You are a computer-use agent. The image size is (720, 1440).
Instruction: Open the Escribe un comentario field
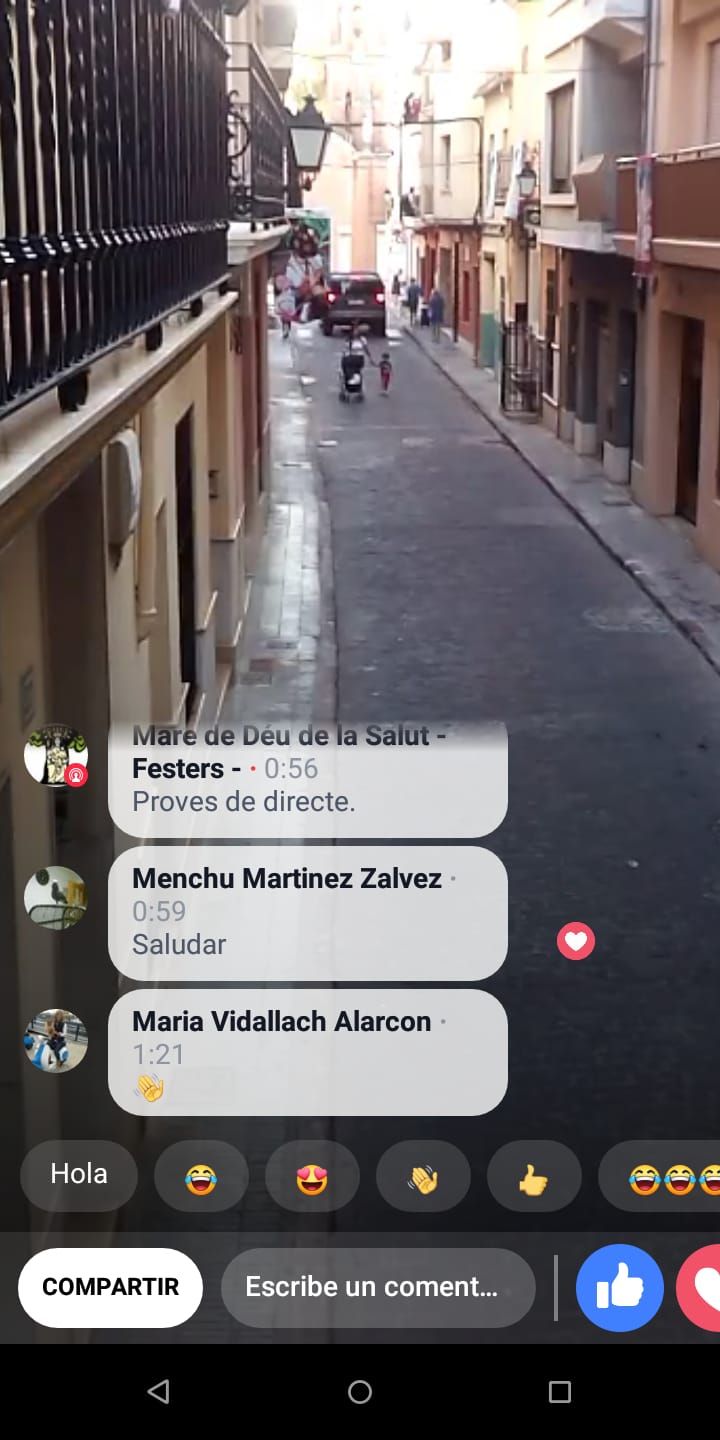[x=378, y=1287]
